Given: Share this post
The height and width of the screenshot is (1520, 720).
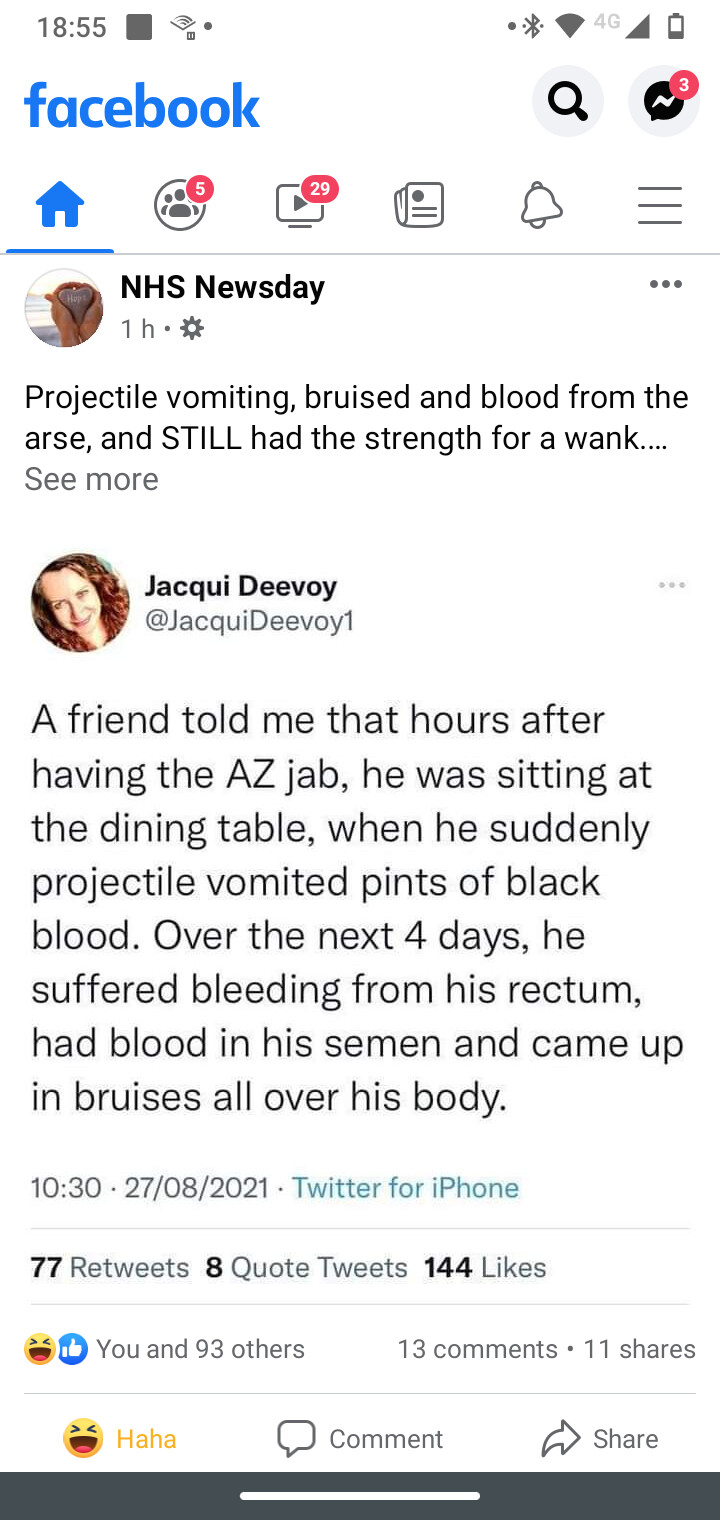Looking at the screenshot, I should [600, 1439].
